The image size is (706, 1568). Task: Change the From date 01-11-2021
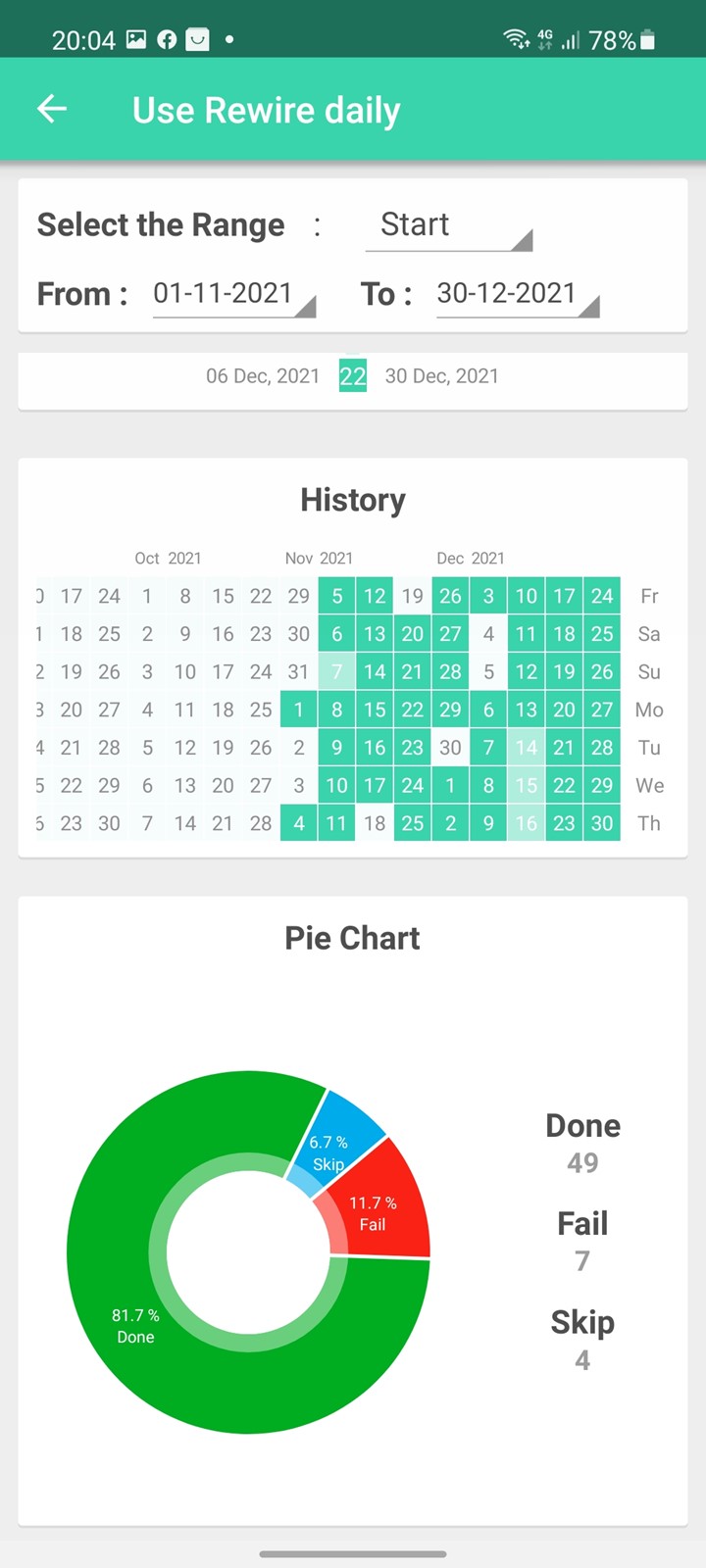point(233,294)
